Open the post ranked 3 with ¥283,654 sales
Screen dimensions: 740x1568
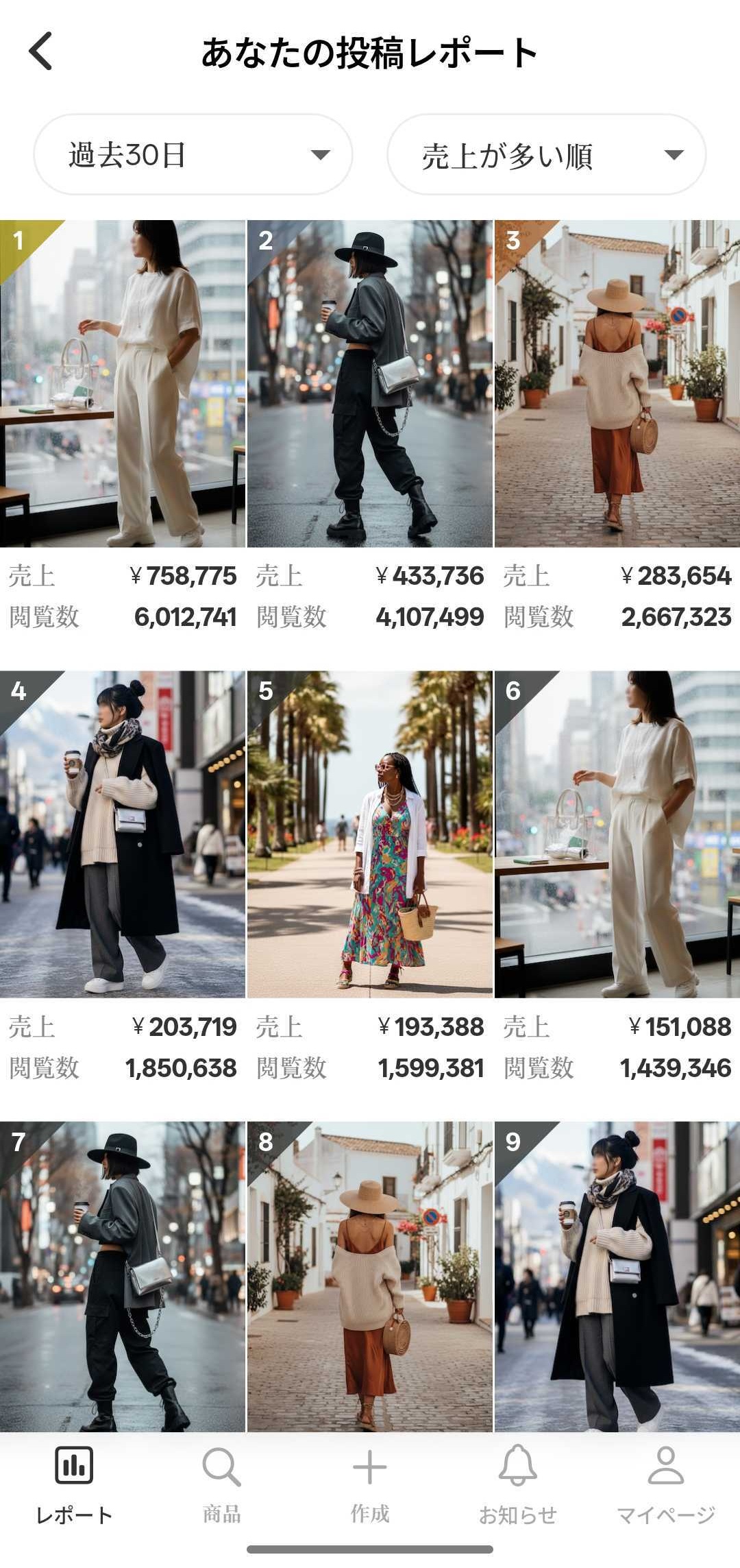click(x=617, y=384)
